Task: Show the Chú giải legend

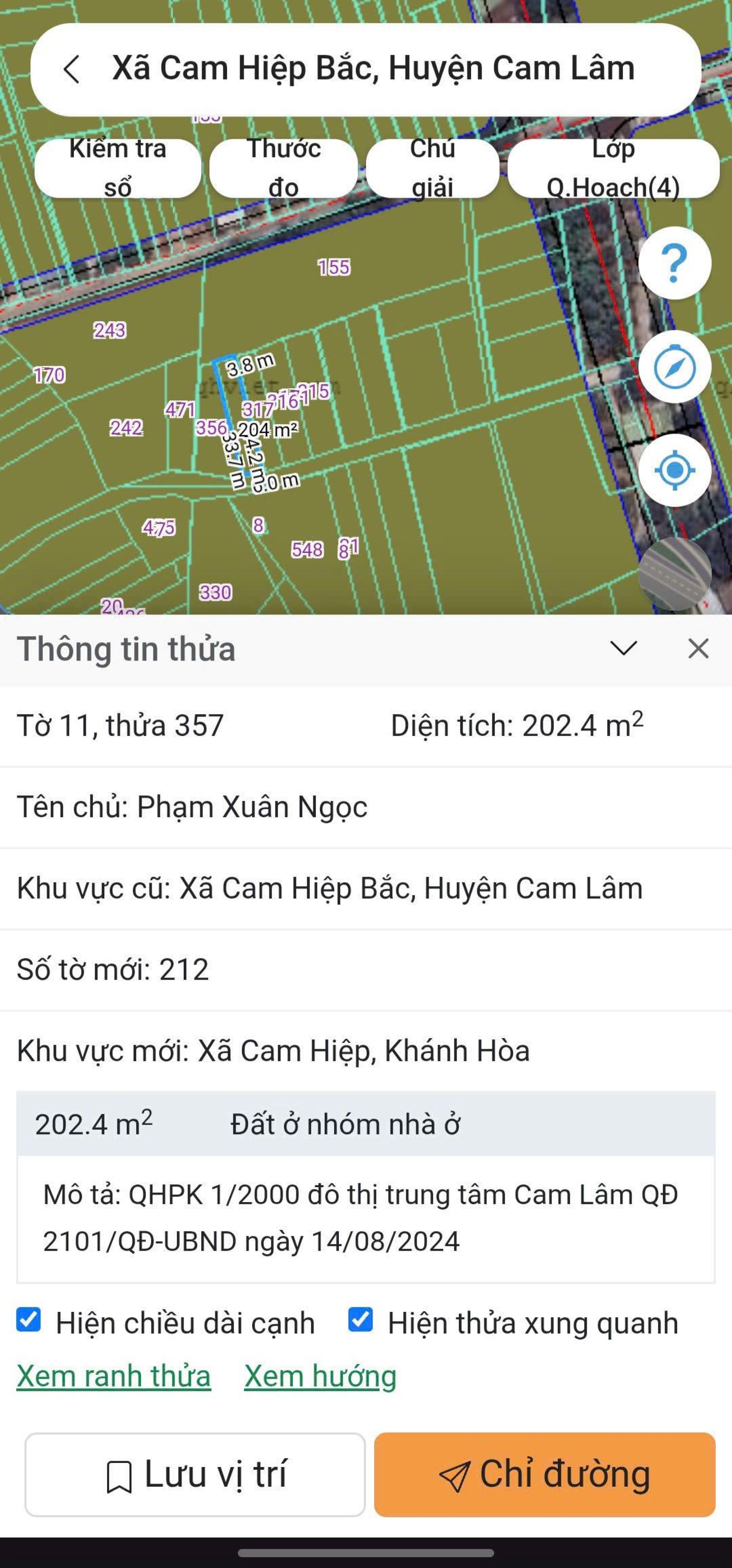Action: point(432,168)
